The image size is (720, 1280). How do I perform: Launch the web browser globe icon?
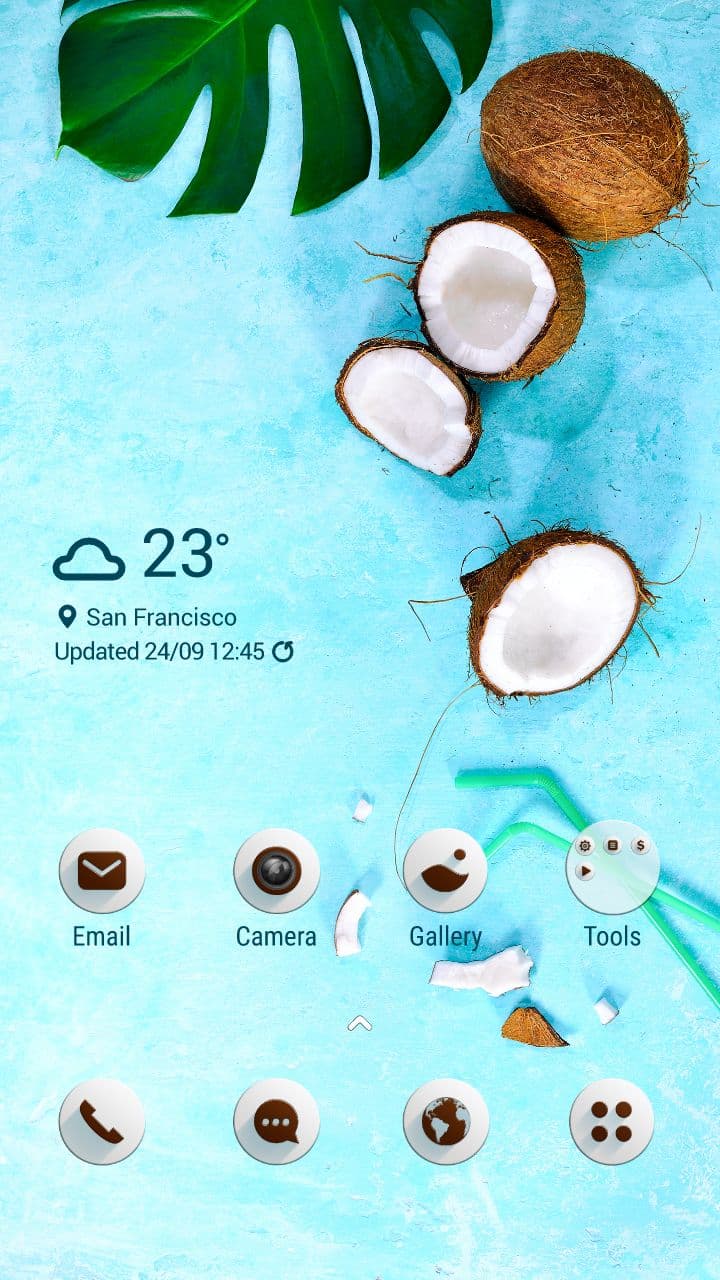[x=445, y=1121]
